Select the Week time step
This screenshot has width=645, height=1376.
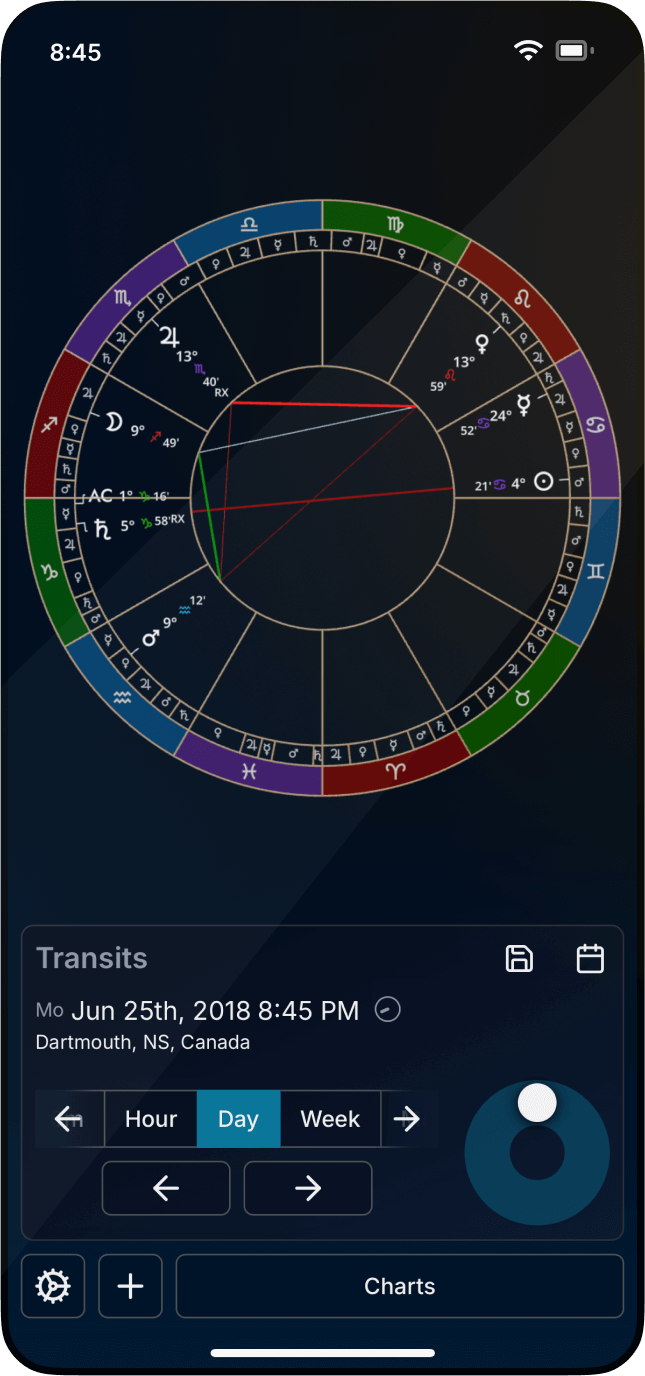pos(330,1119)
